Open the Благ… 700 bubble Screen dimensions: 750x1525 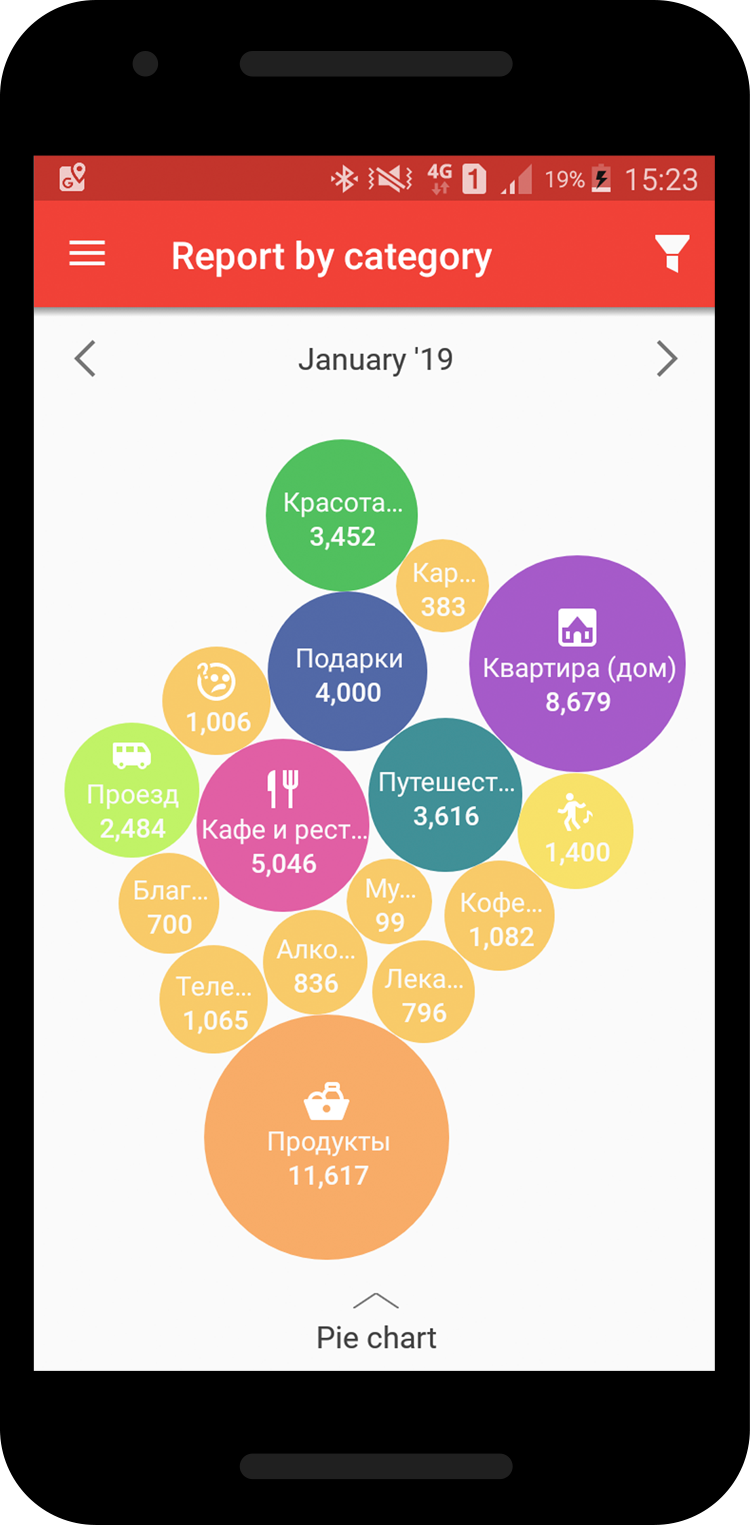(x=168, y=905)
